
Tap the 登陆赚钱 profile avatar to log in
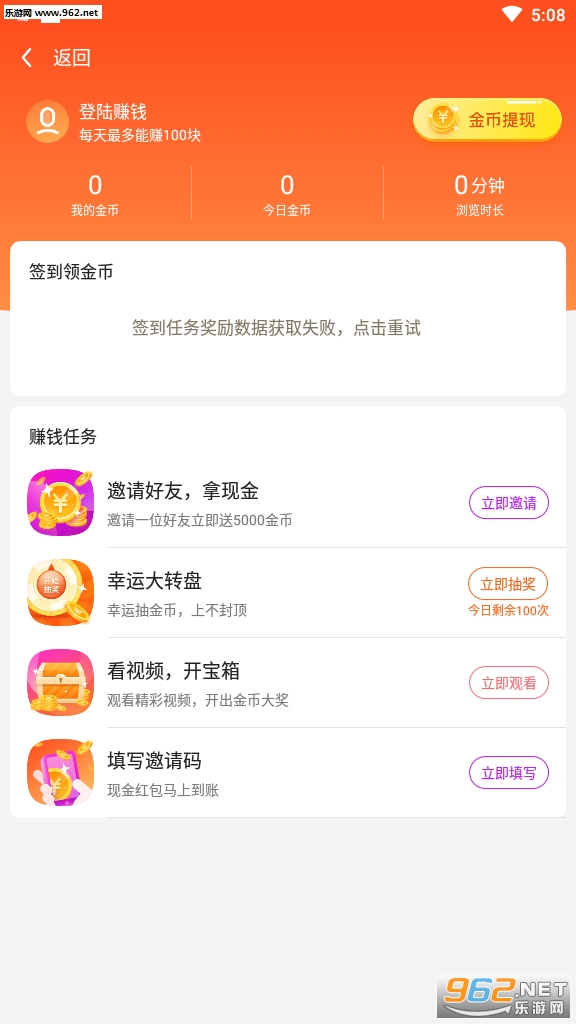tap(47, 121)
